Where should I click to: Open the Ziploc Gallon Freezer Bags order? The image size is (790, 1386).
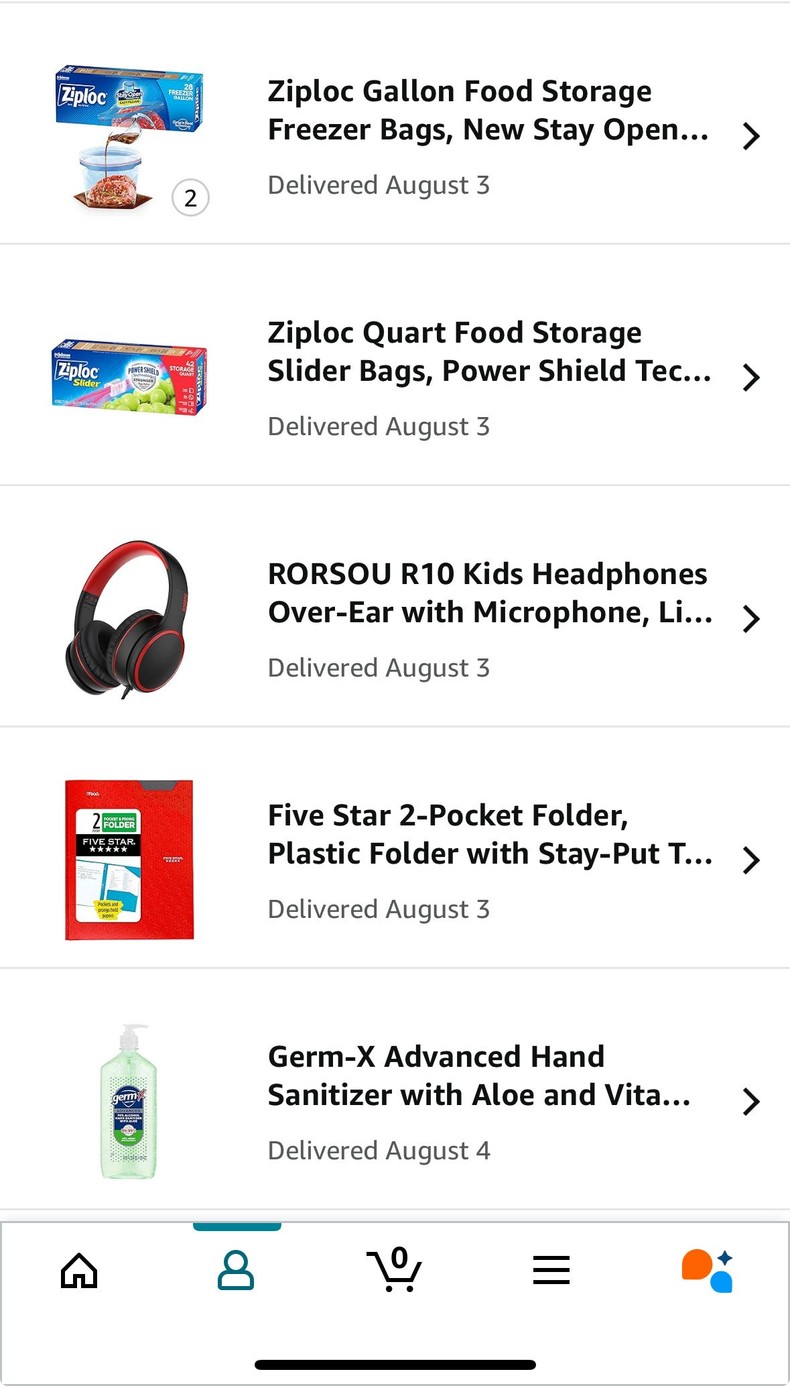pos(460,110)
